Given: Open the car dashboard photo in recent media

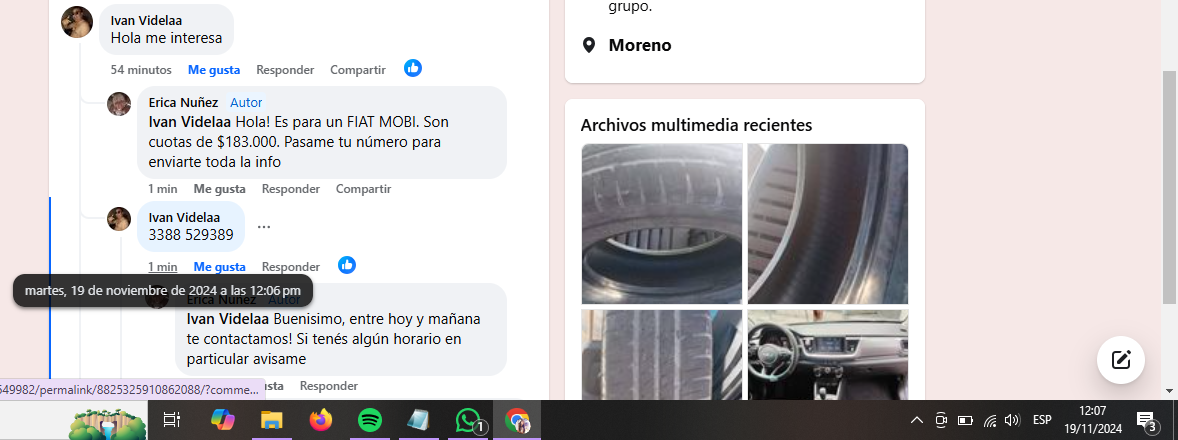Looking at the screenshot, I should point(827,354).
